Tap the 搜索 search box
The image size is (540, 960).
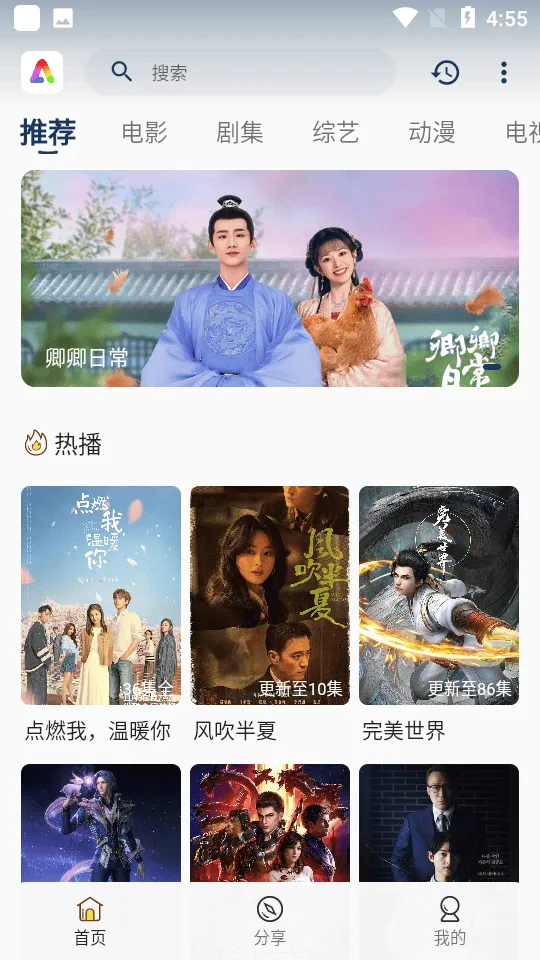(x=239, y=72)
